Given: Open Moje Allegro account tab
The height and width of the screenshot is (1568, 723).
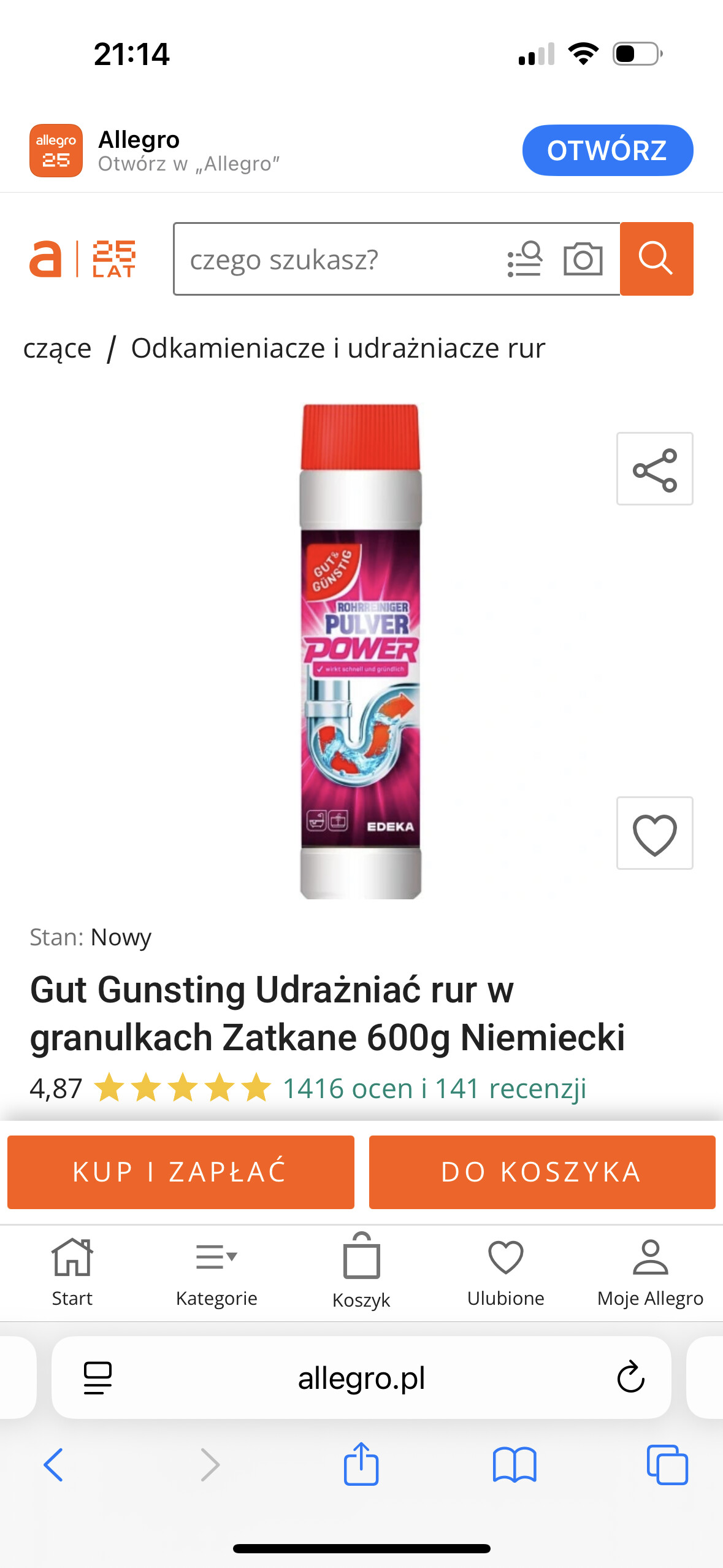Looking at the screenshot, I should pos(650,1272).
